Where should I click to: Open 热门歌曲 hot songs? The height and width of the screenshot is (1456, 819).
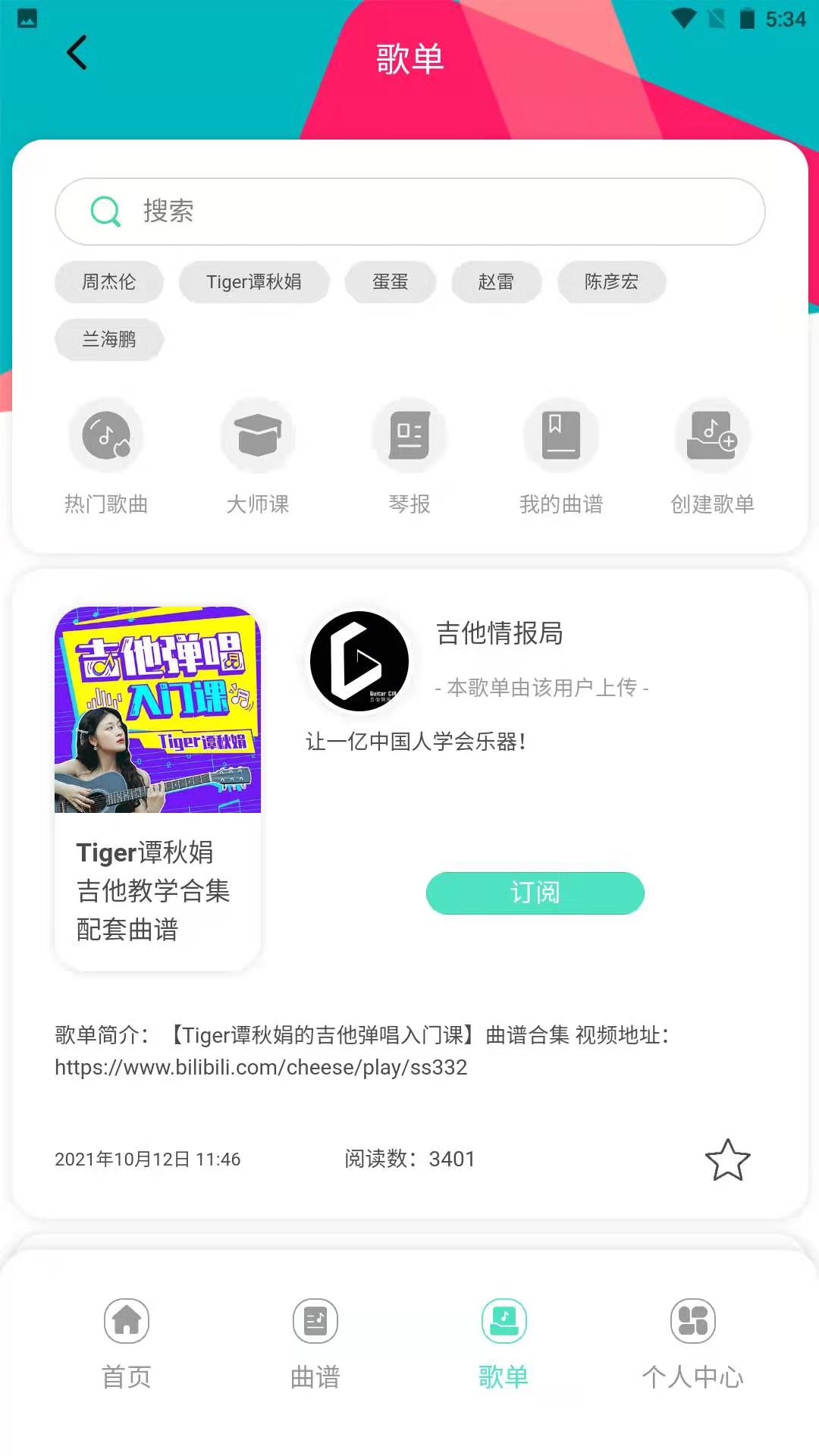coord(106,457)
